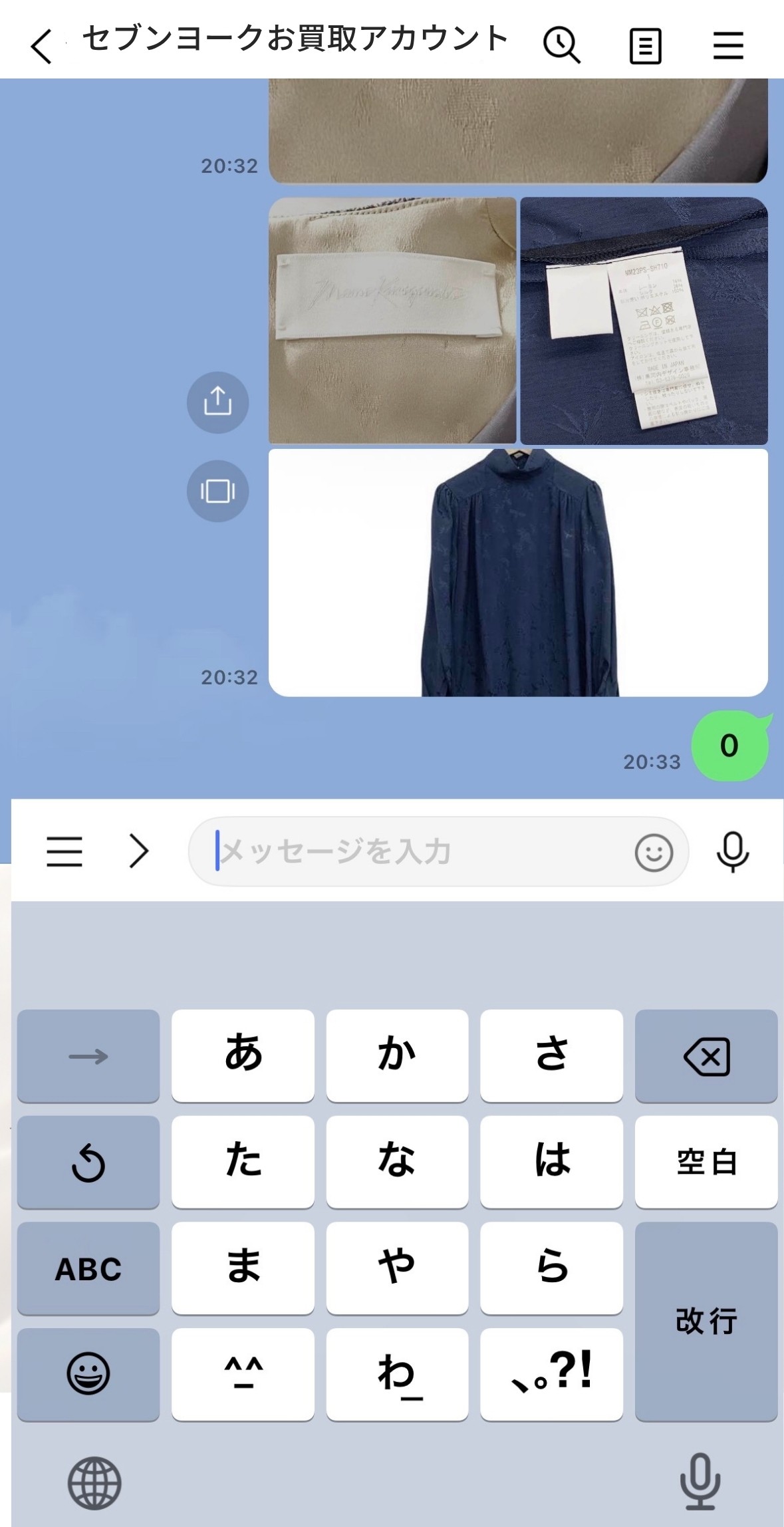
Task: Insert a space with 空白 key
Action: [706, 1162]
